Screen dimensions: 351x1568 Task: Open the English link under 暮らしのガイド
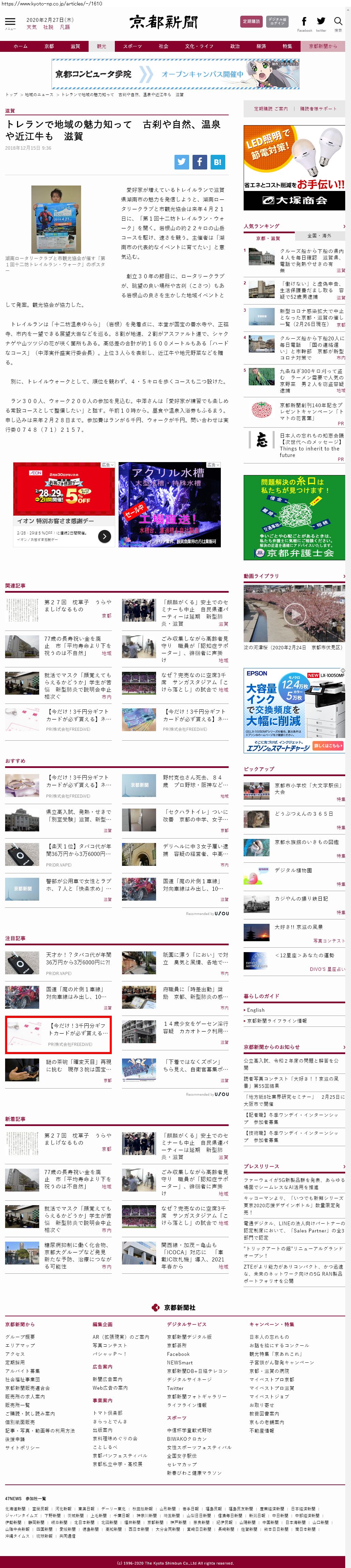(256, 1010)
